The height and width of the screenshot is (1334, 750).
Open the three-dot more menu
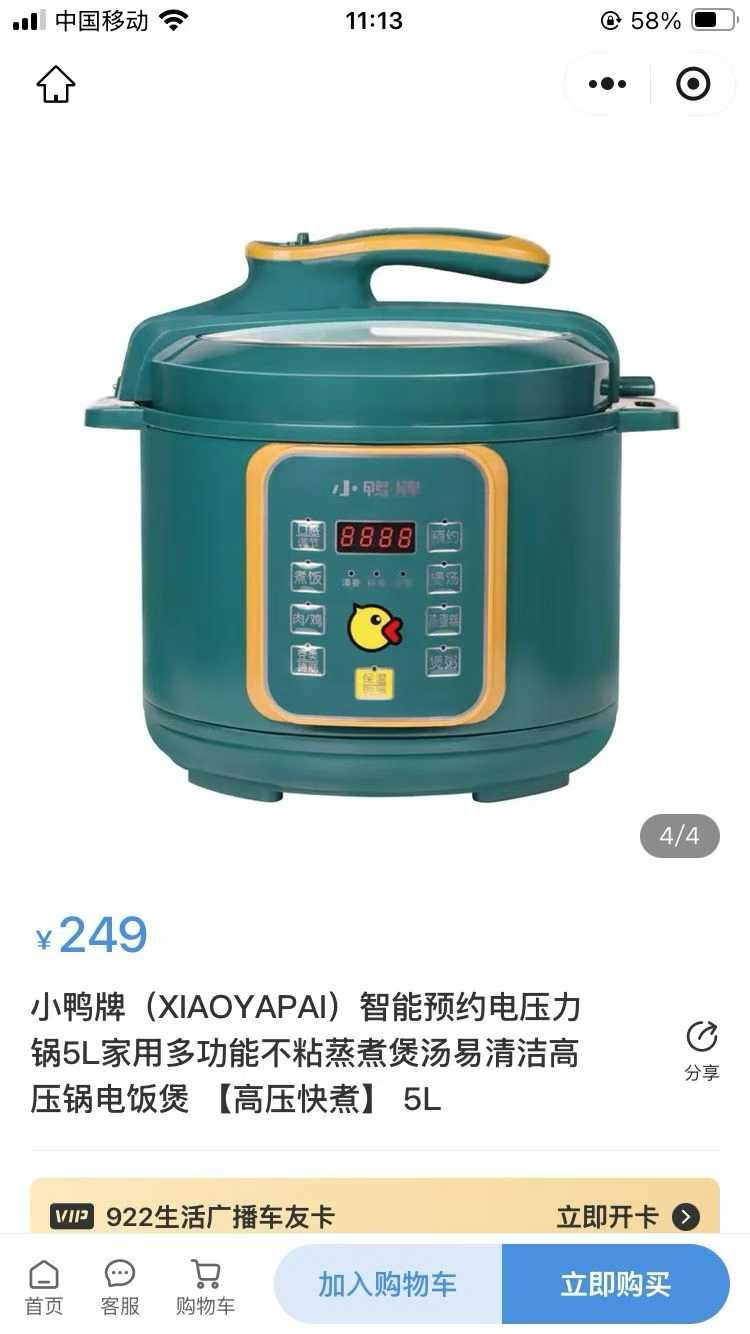[607, 85]
